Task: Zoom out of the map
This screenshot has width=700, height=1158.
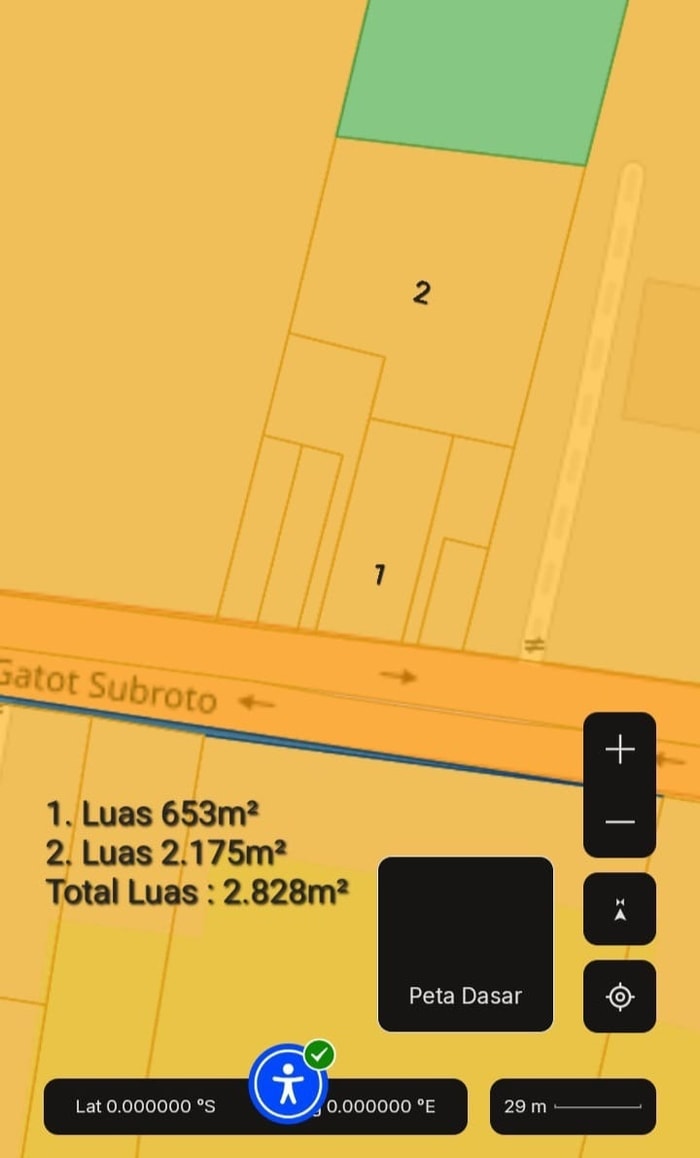Action: [x=620, y=822]
